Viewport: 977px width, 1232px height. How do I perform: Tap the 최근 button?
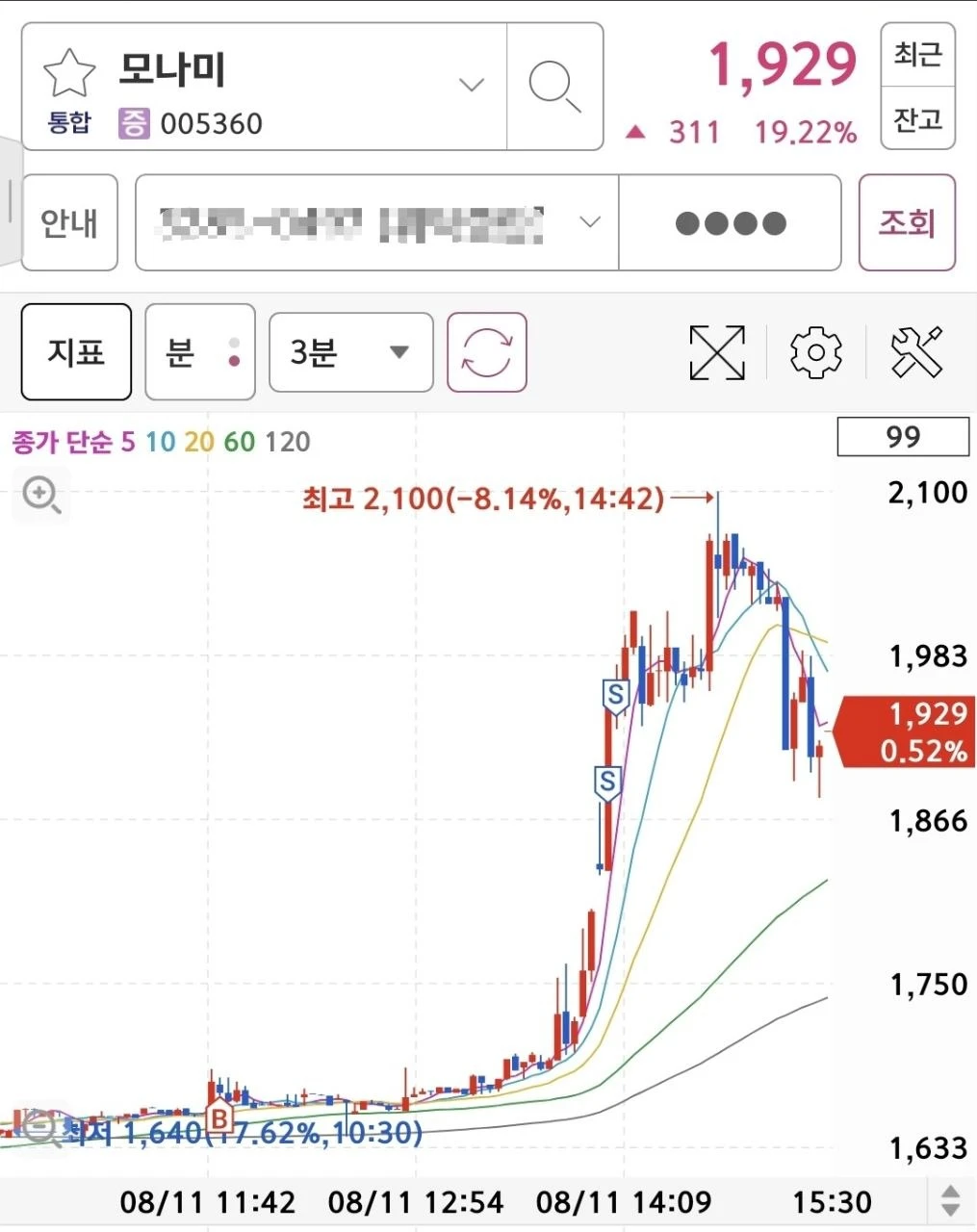917,54
